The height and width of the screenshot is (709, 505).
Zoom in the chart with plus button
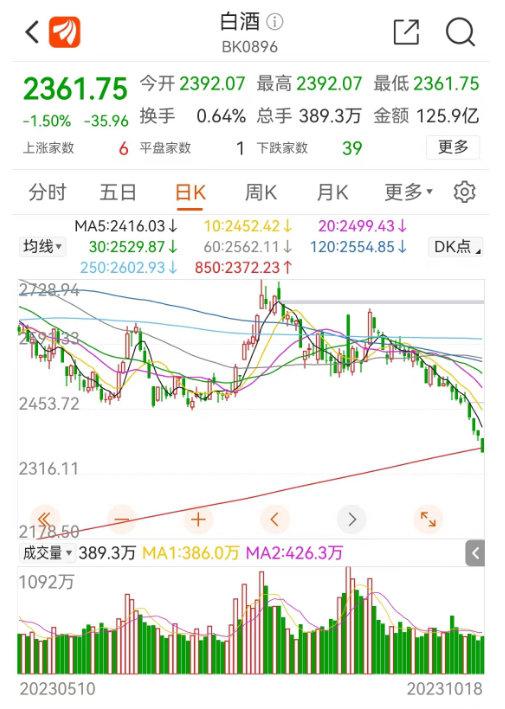198,519
